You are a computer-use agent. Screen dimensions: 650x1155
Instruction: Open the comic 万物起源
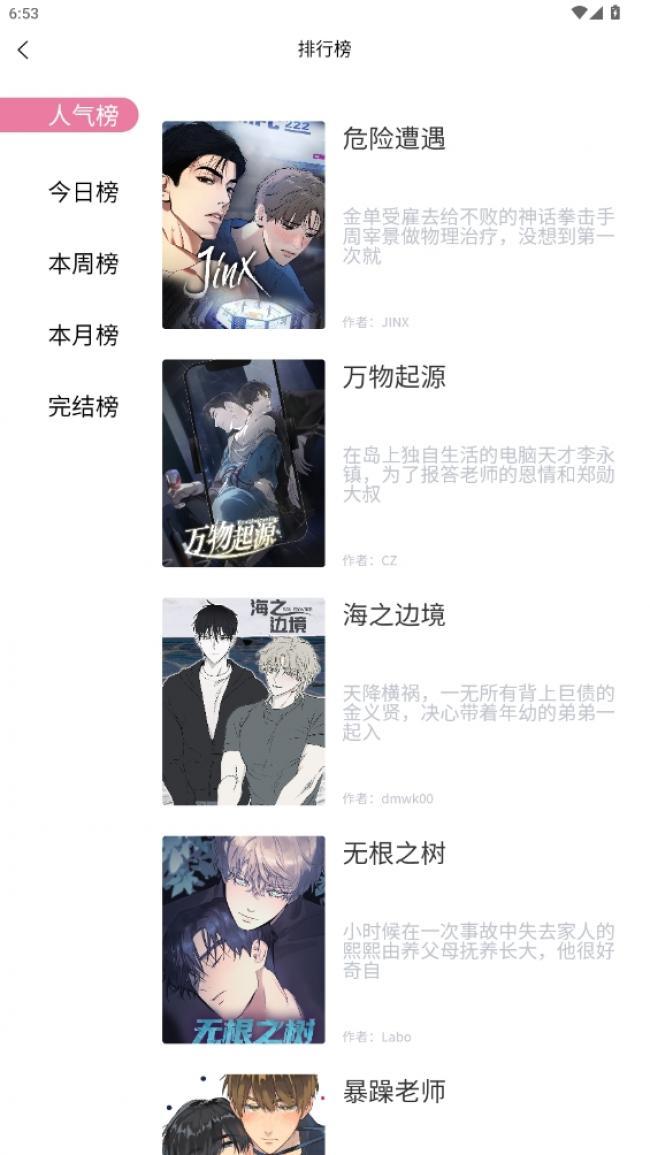pyautogui.click(x=394, y=377)
